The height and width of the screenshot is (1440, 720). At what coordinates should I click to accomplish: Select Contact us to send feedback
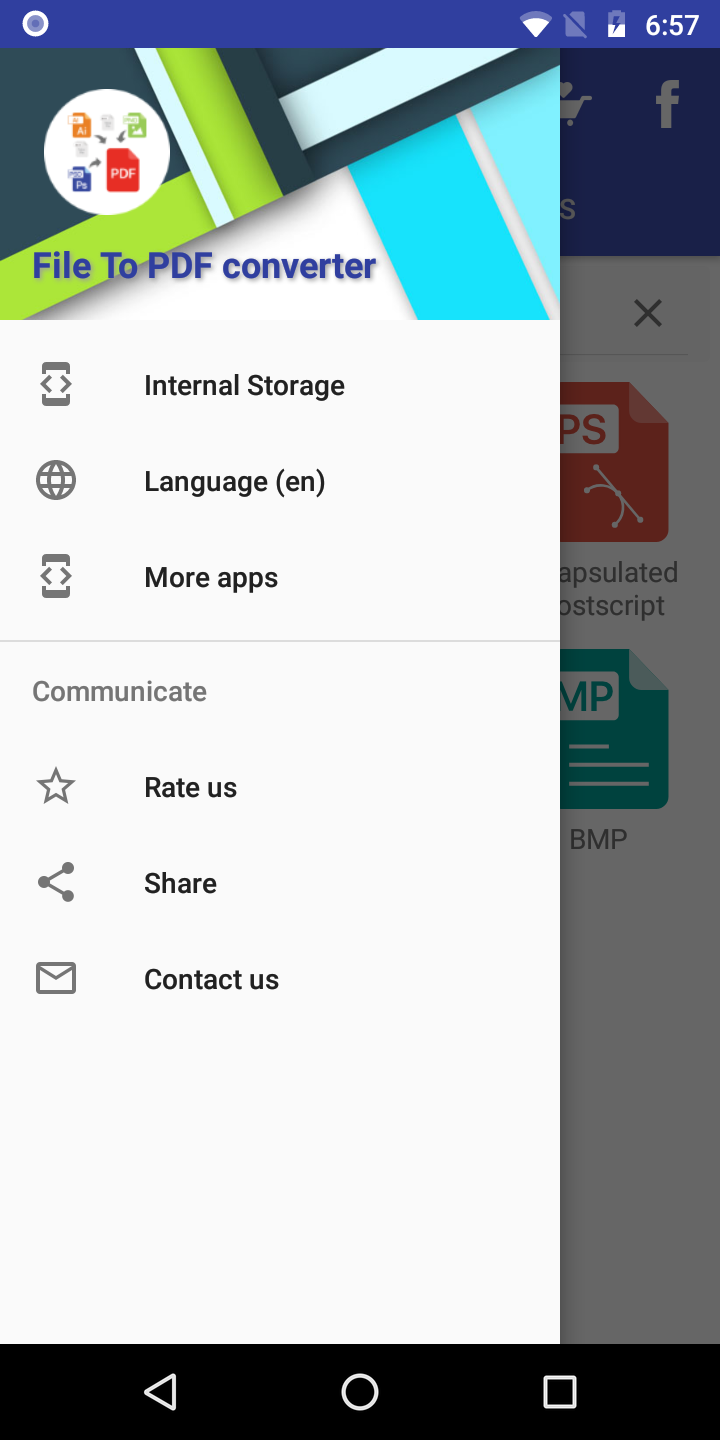pos(211,978)
